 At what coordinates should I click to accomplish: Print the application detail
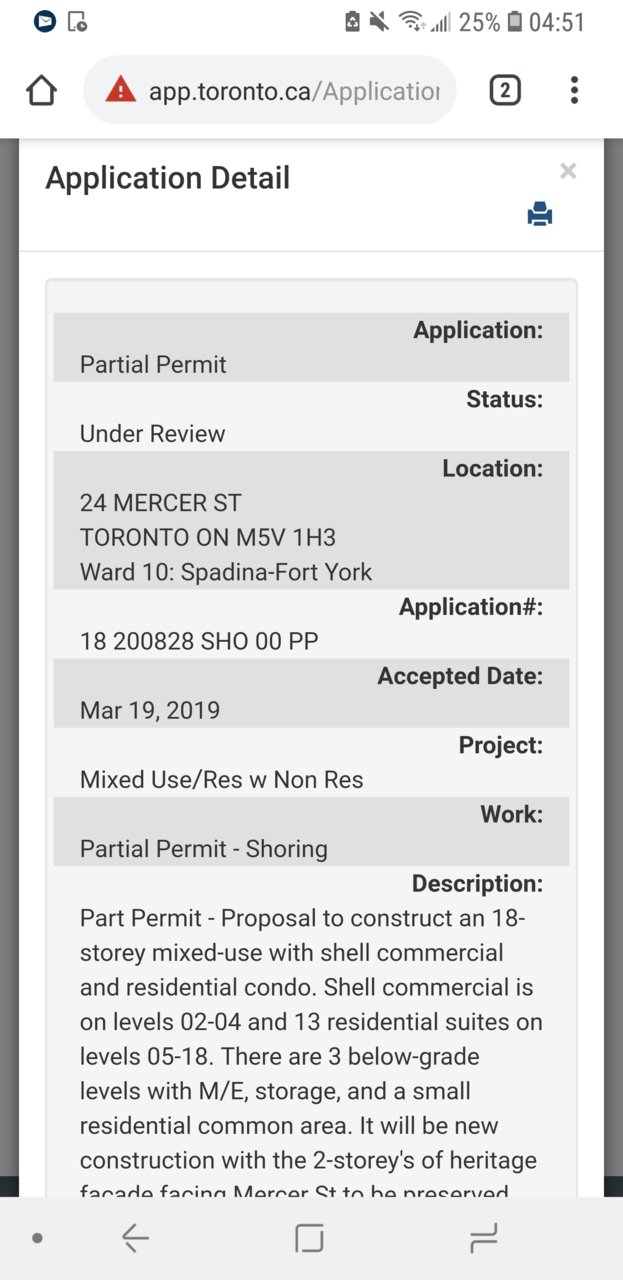click(540, 214)
